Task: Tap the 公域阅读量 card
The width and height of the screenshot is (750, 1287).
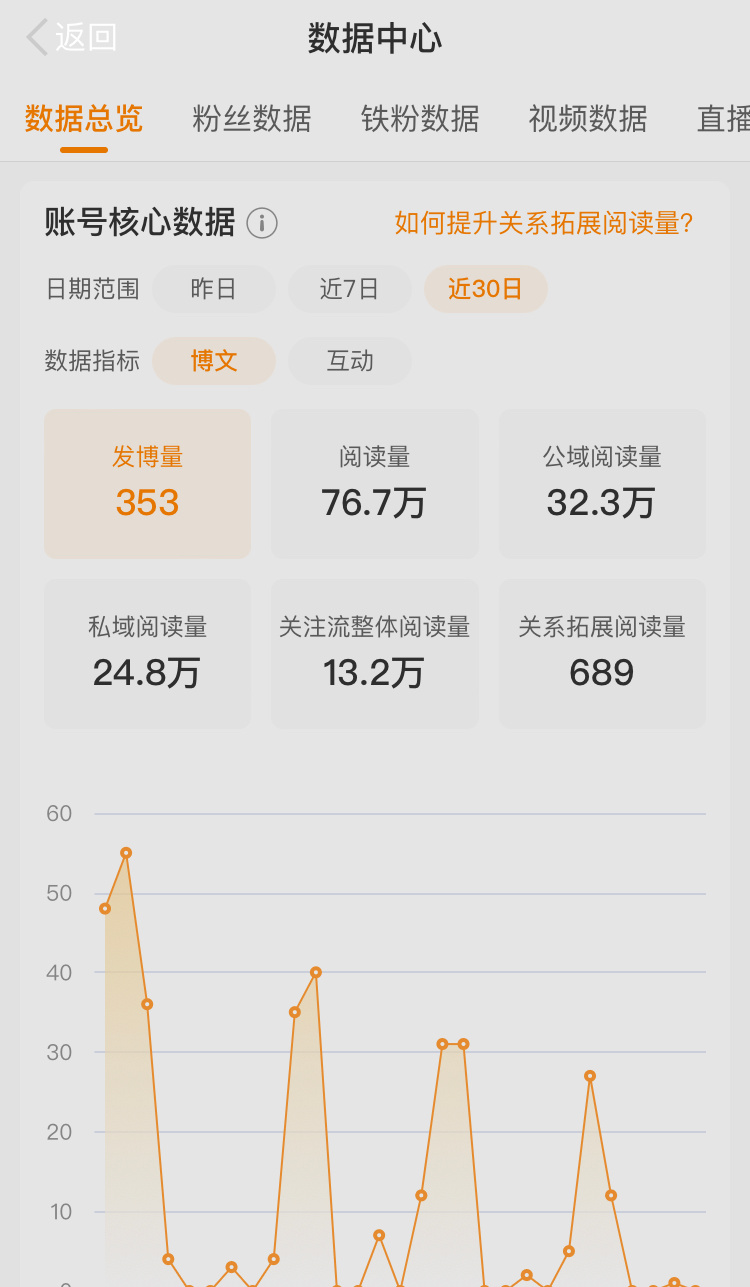Action: click(x=602, y=484)
